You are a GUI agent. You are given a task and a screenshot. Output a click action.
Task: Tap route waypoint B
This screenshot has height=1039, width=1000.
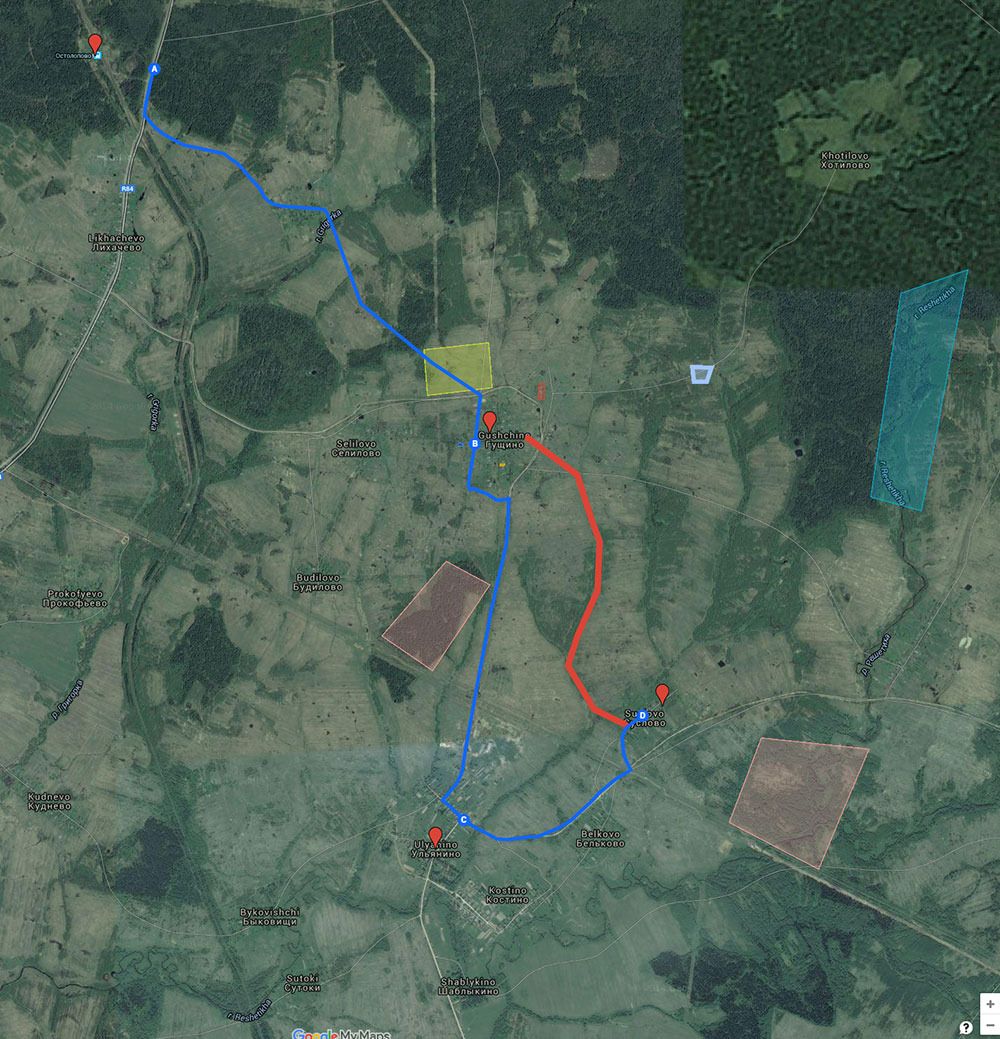[x=474, y=444]
